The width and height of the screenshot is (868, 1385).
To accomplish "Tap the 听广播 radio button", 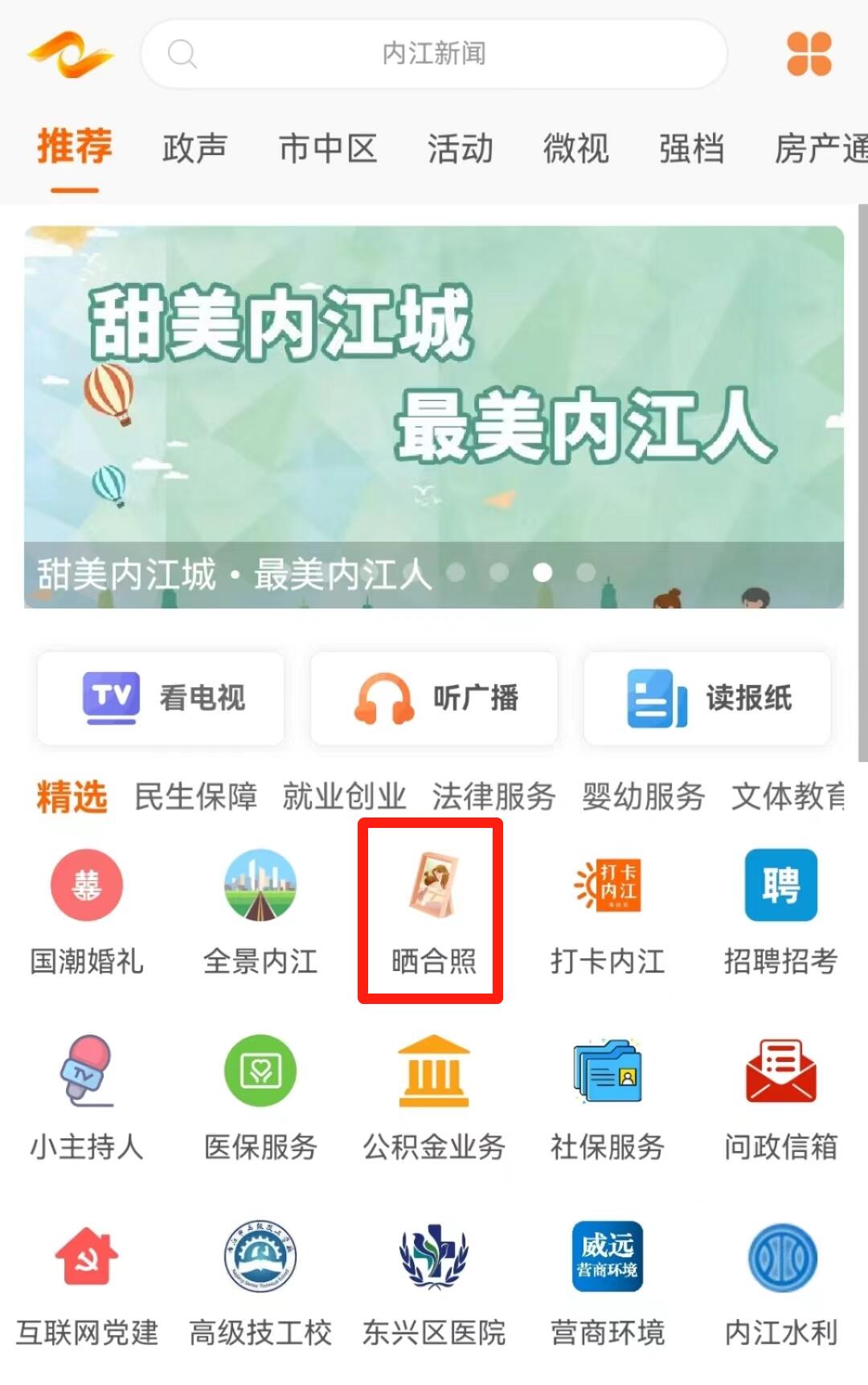I will [x=434, y=698].
